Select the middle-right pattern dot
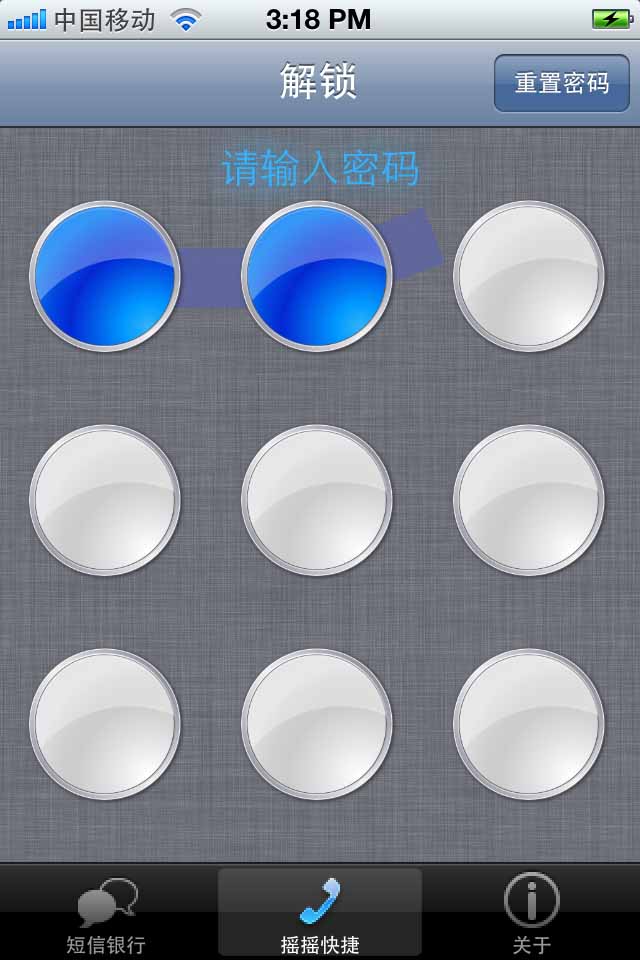Image resolution: width=640 pixels, height=960 pixels. [x=529, y=500]
